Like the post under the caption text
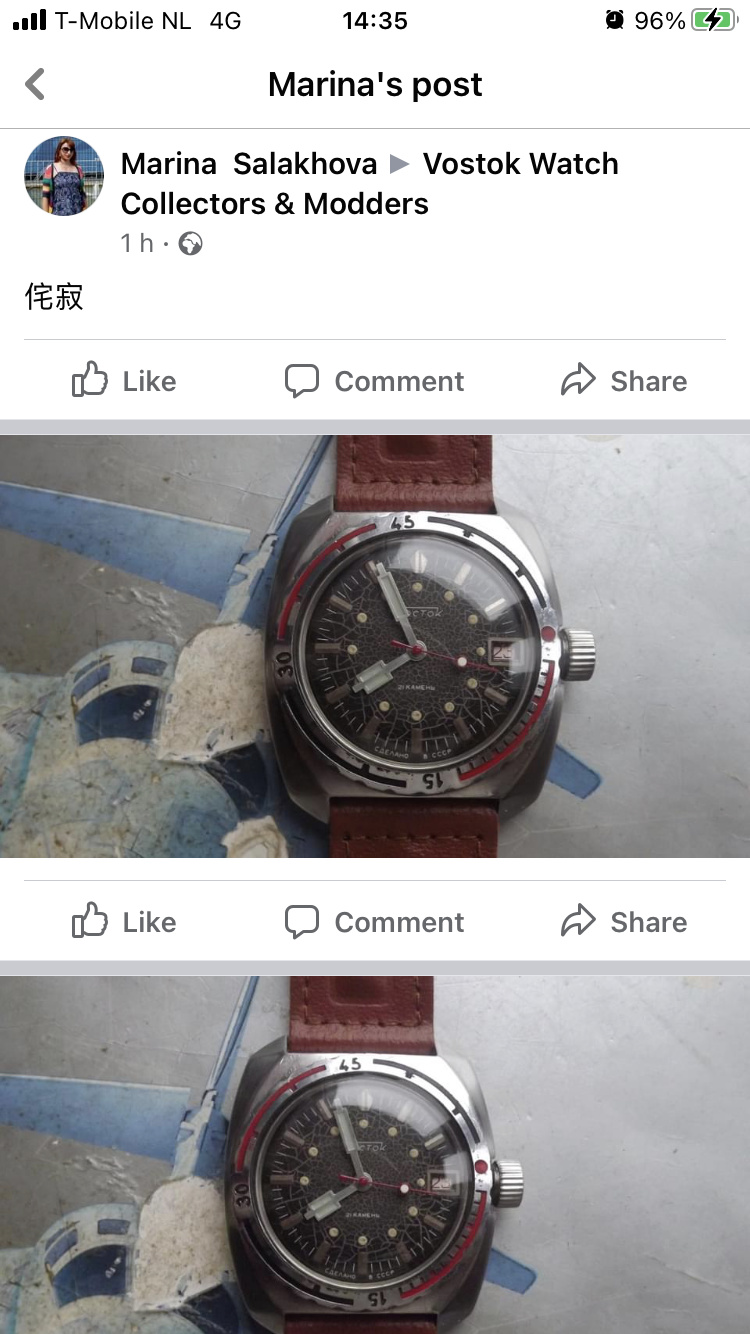750x1334 pixels. (x=124, y=381)
